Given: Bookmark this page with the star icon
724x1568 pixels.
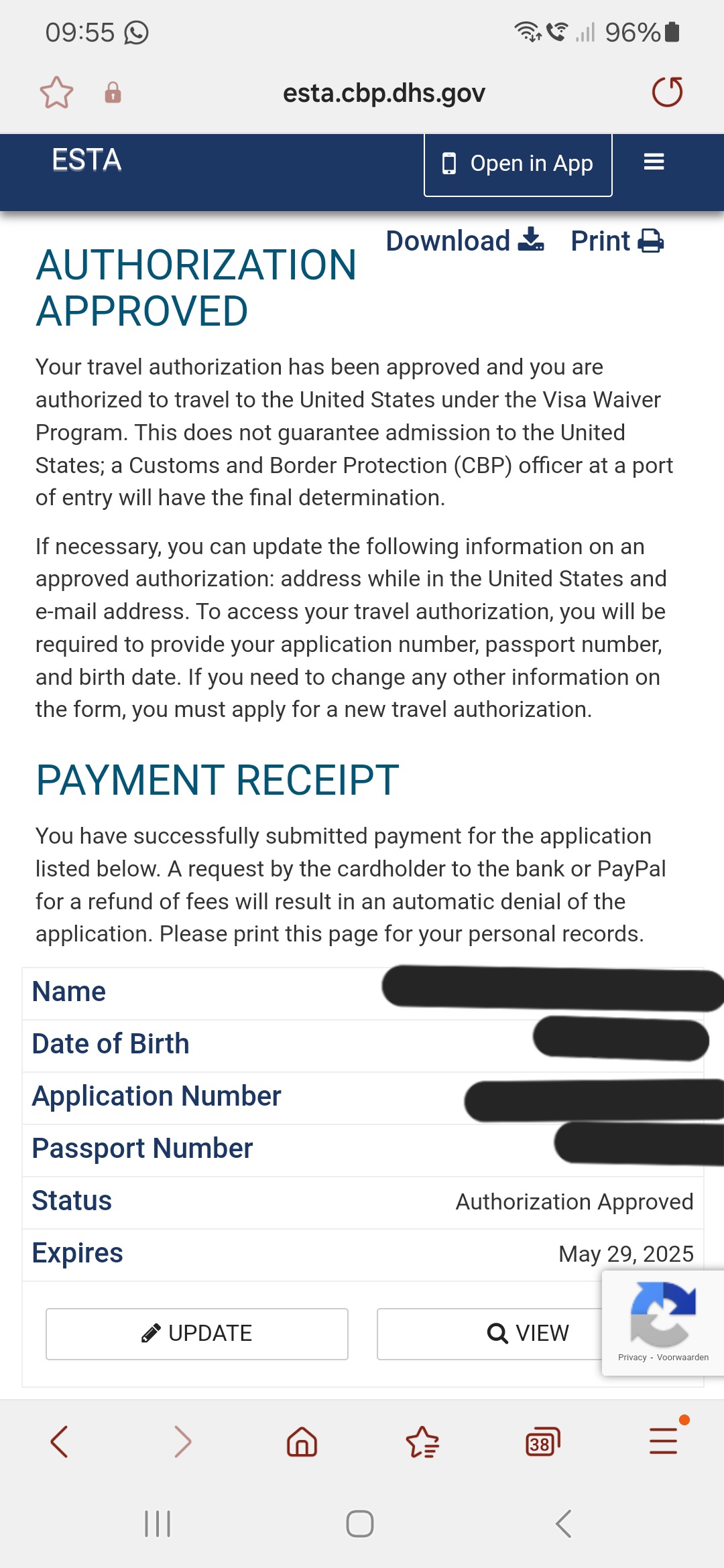Looking at the screenshot, I should click(x=56, y=92).
